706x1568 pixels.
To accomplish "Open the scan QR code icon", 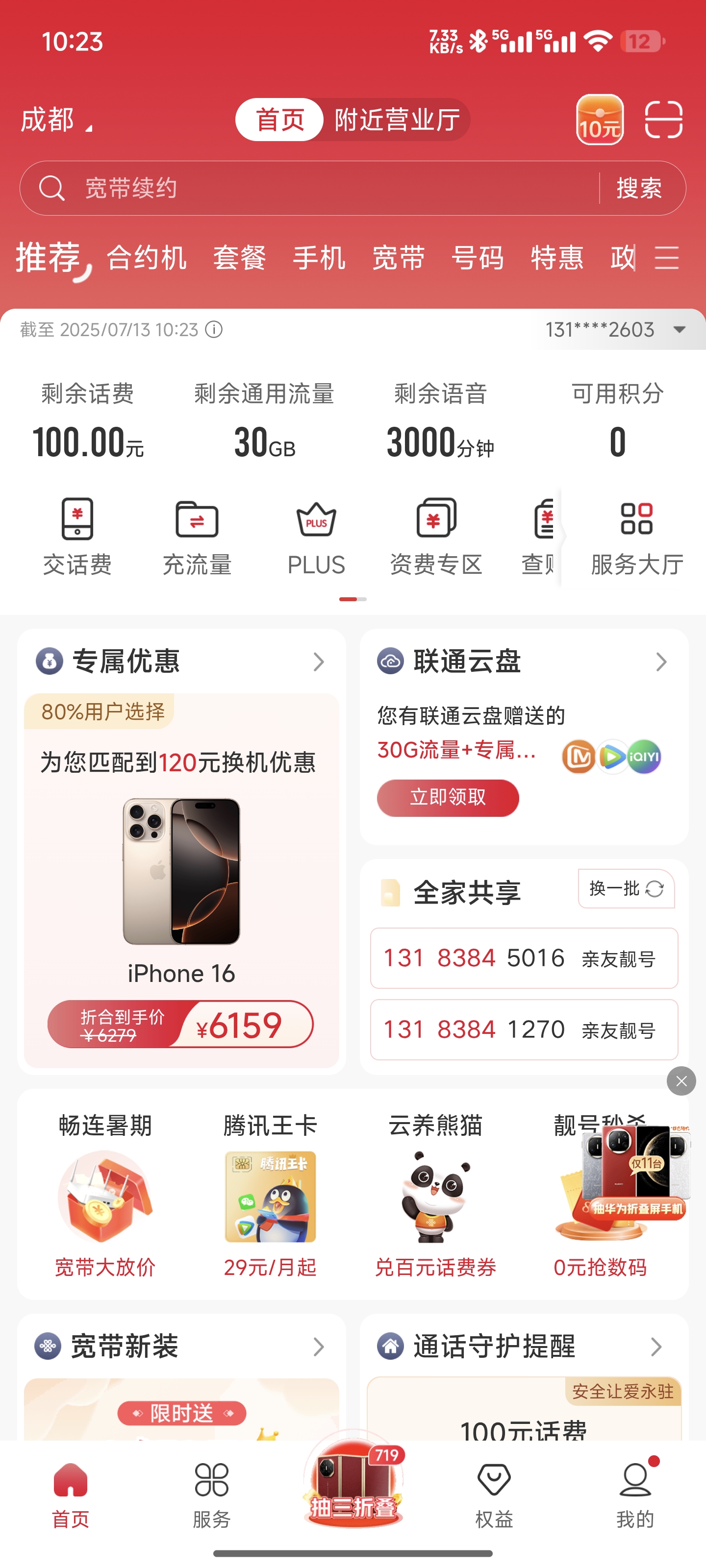I will [663, 120].
